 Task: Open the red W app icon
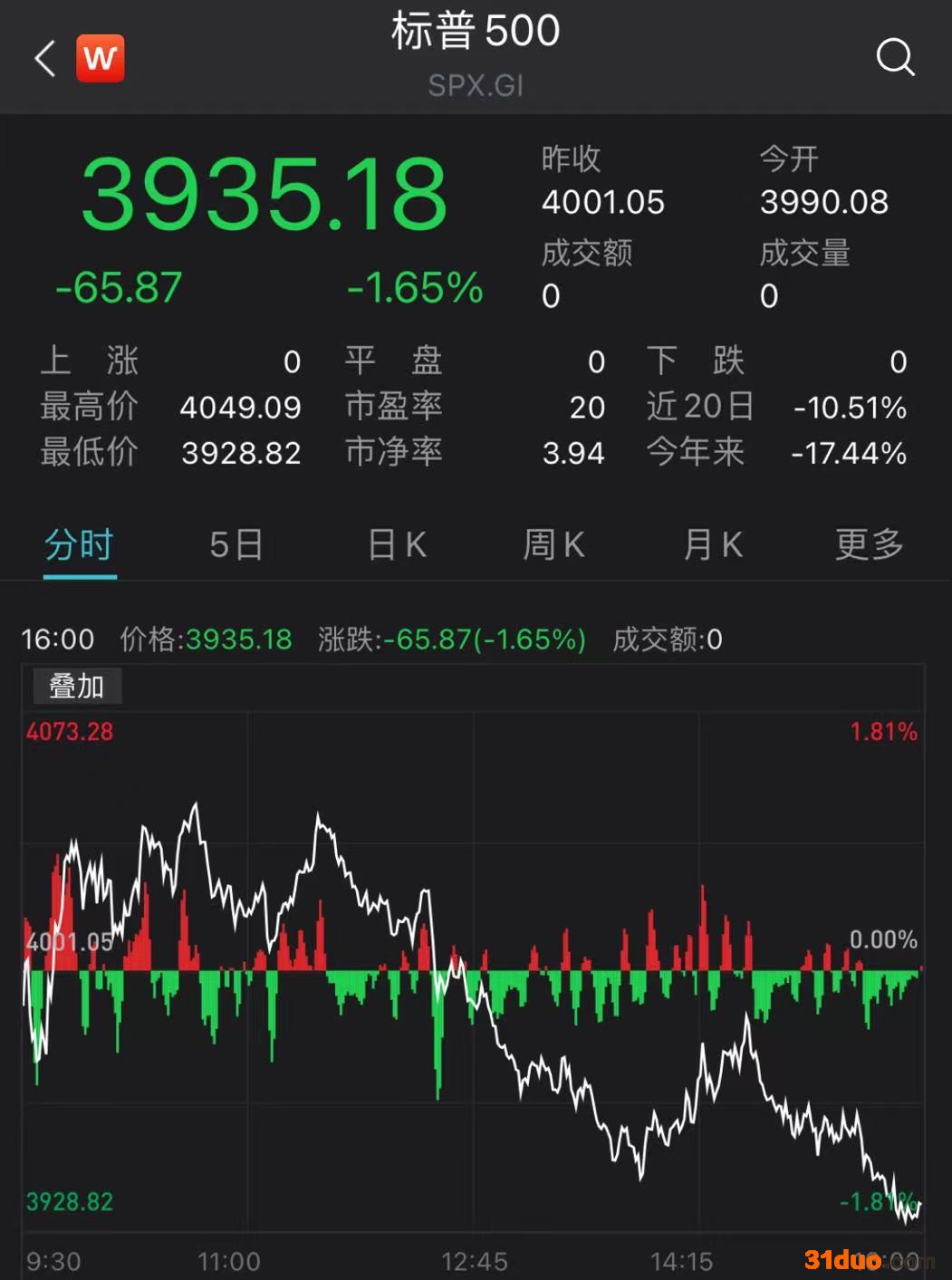pos(100,59)
